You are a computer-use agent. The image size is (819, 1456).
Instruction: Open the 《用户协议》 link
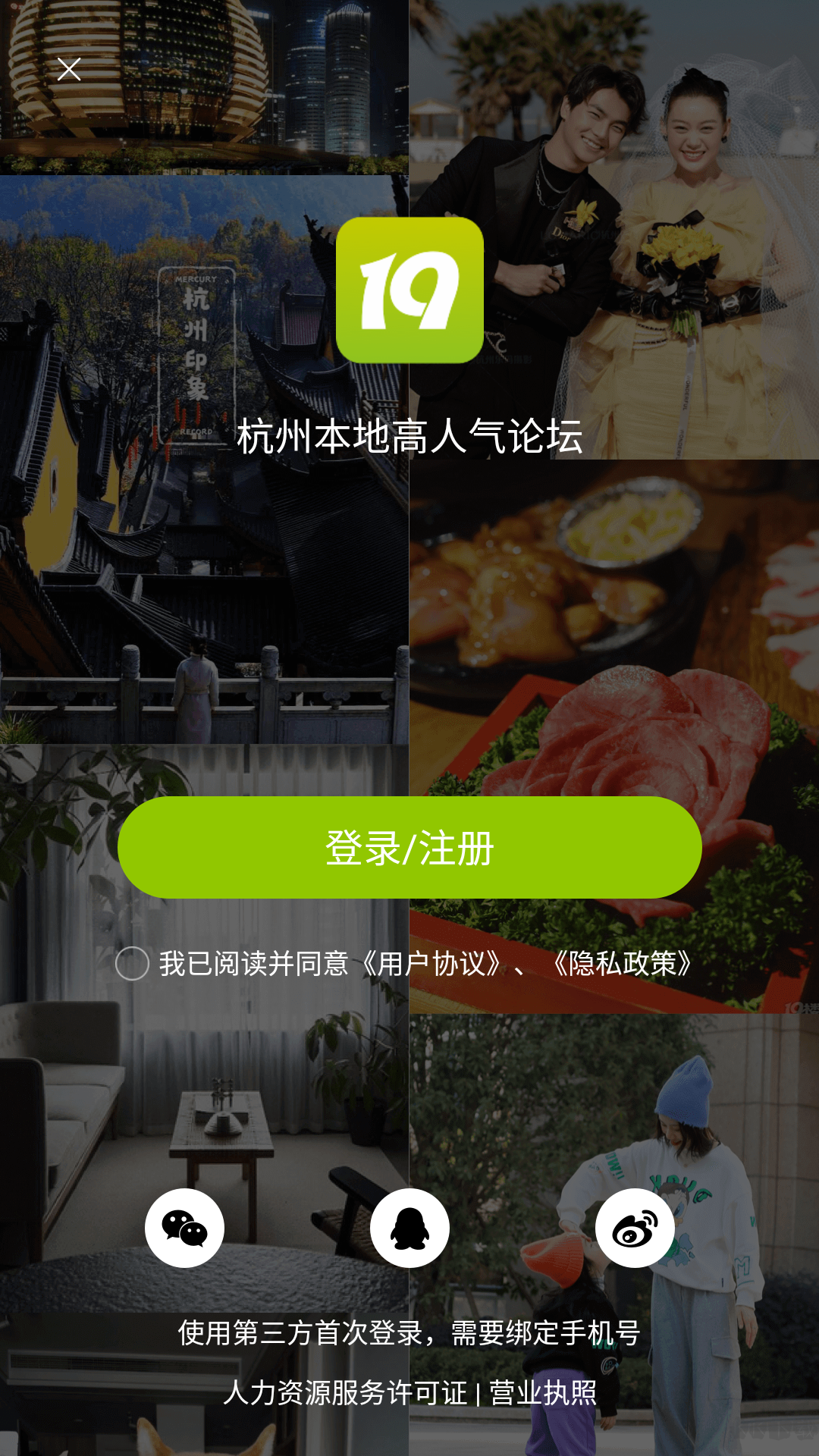tap(431, 964)
